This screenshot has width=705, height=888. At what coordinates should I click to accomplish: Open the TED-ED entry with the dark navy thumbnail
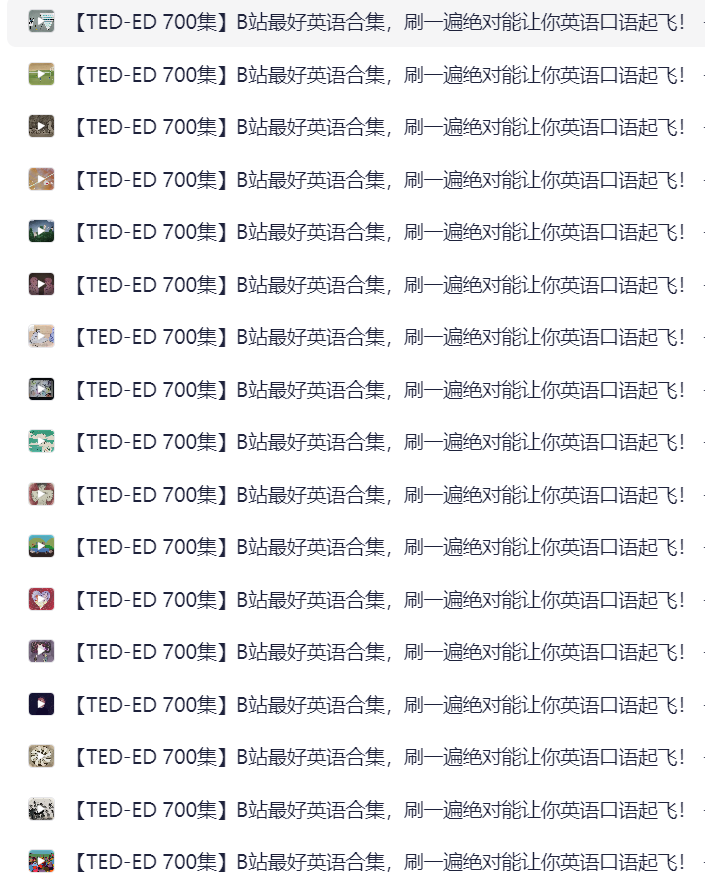coord(380,705)
